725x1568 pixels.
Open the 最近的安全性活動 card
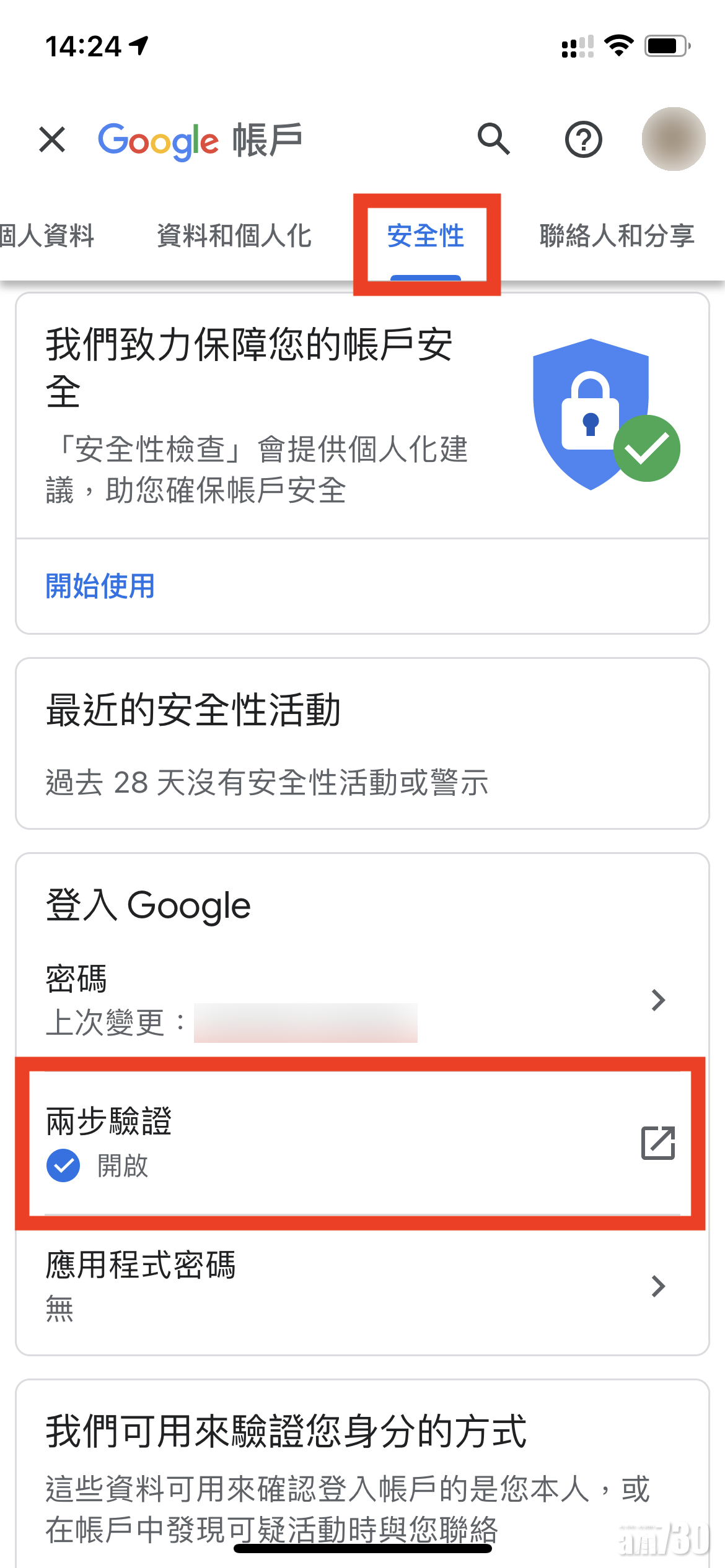pyautogui.click(x=362, y=743)
